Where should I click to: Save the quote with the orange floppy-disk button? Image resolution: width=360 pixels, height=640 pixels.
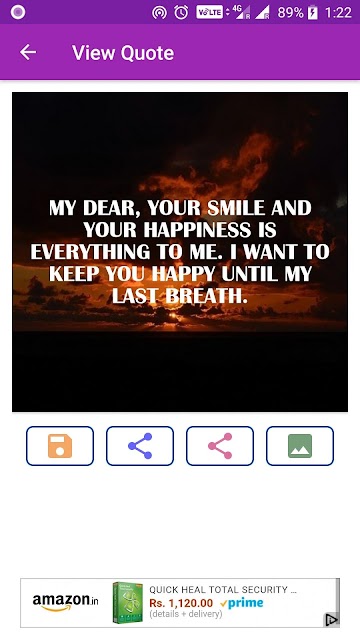coord(60,446)
